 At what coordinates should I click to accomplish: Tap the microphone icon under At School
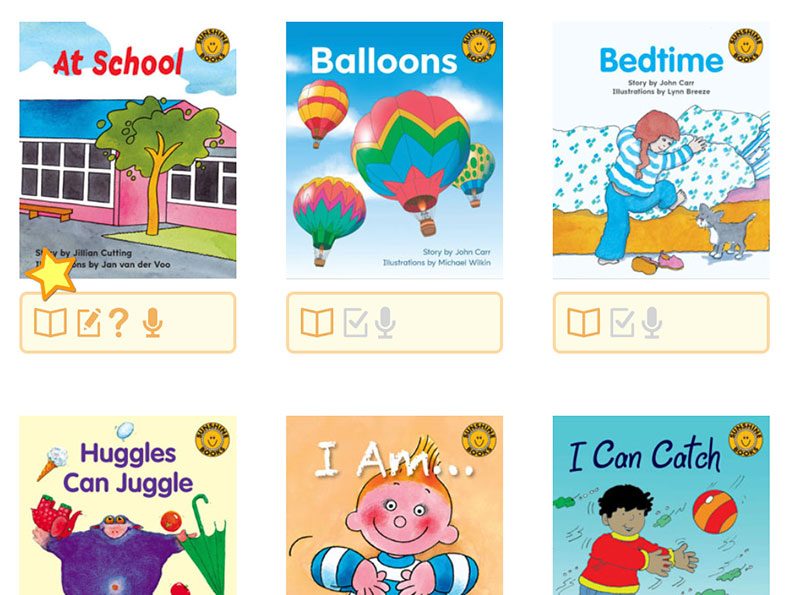pyautogui.click(x=152, y=323)
